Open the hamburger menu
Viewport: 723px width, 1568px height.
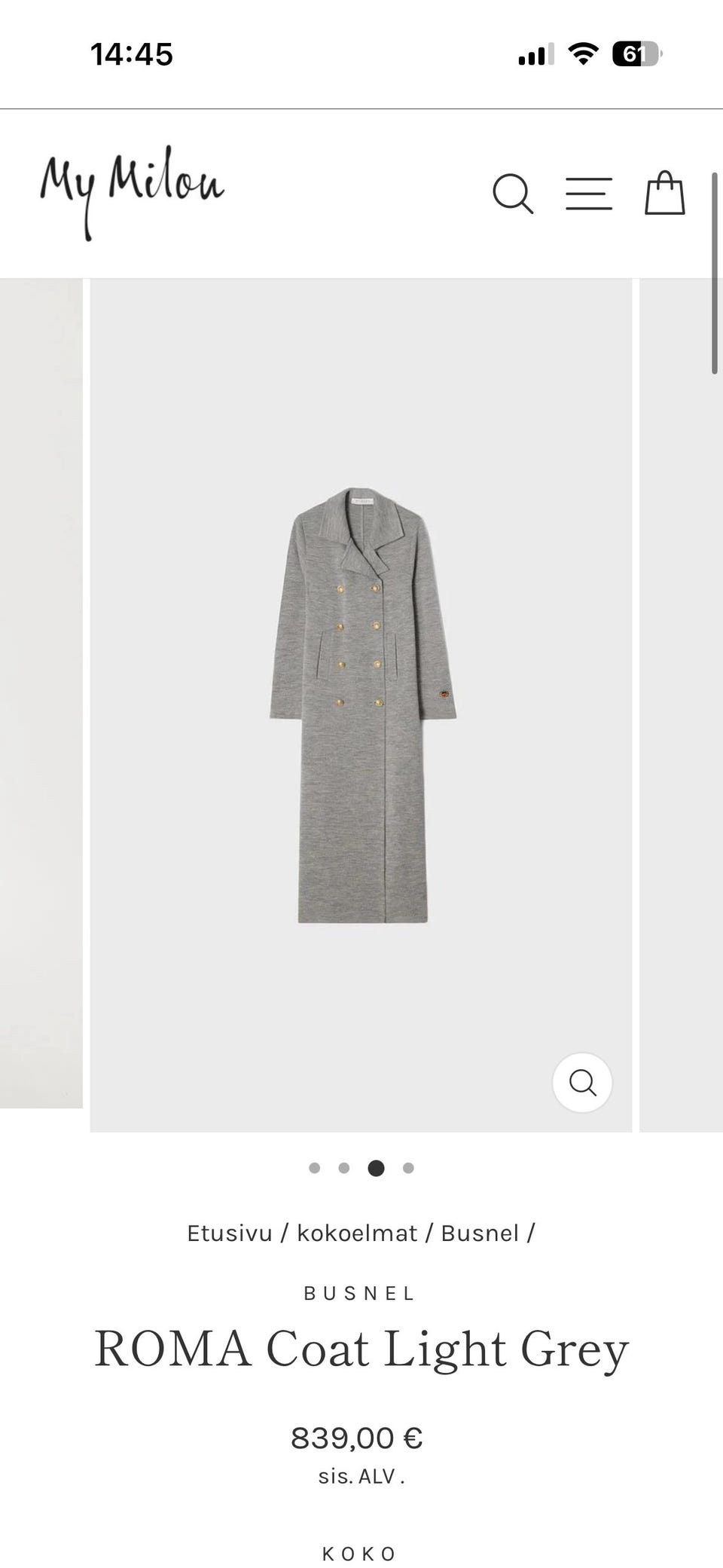[x=588, y=194]
